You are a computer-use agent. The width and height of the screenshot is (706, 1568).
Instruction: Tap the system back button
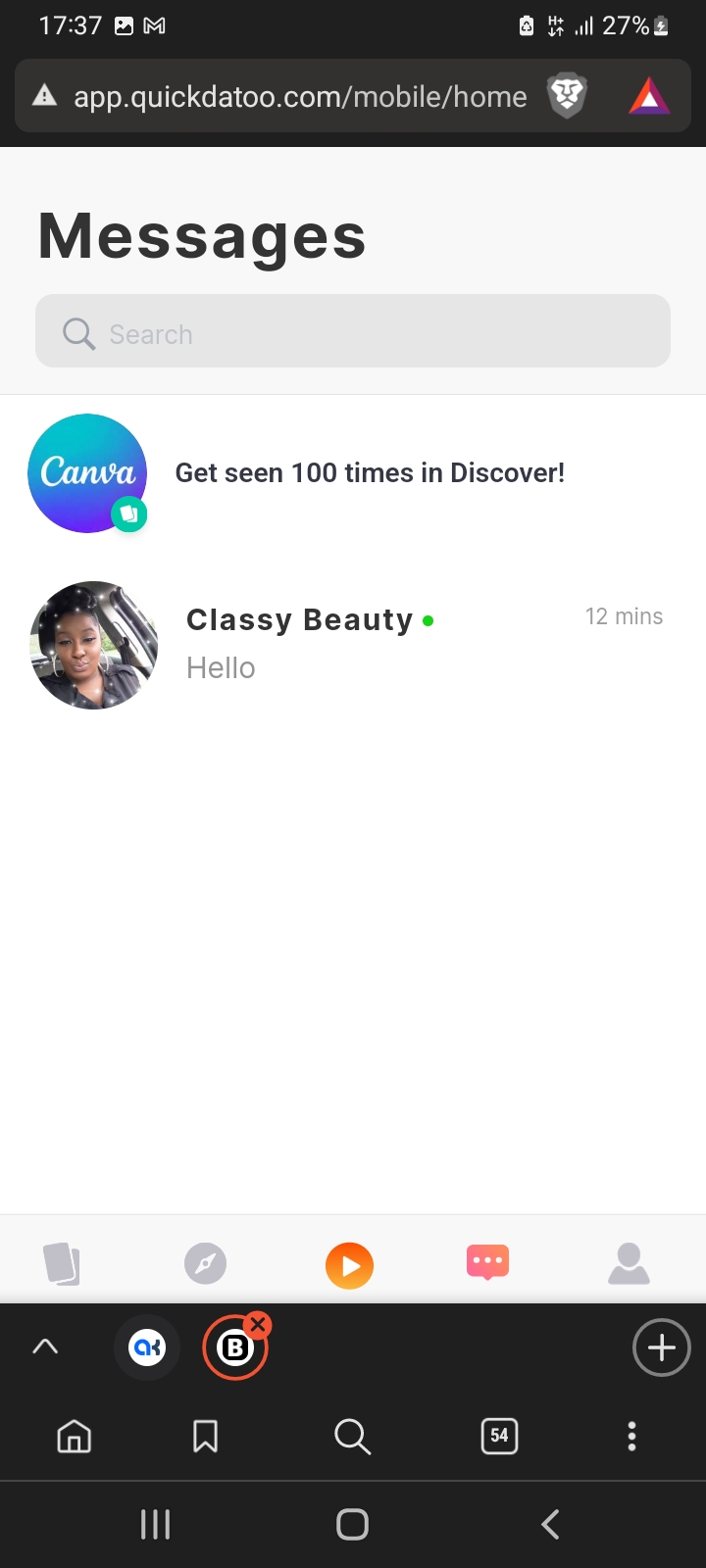tap(551, 1524)
